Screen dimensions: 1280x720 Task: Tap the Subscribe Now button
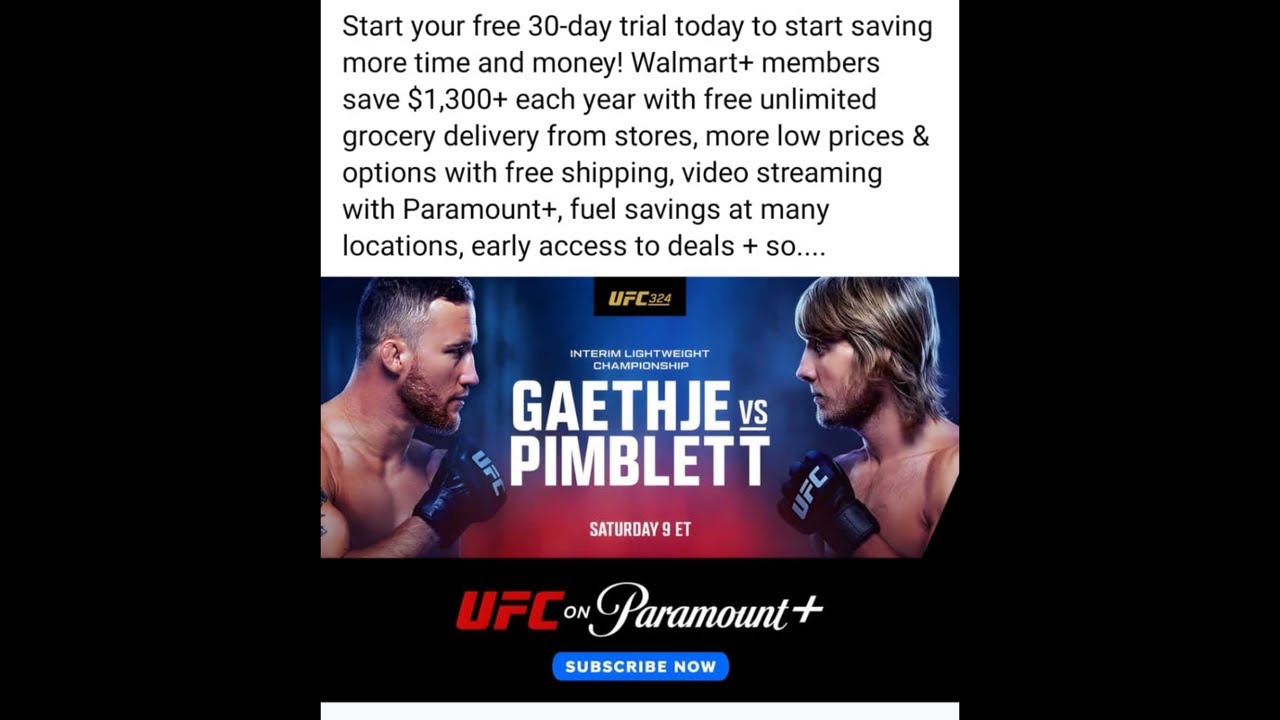tap(640, 666)
